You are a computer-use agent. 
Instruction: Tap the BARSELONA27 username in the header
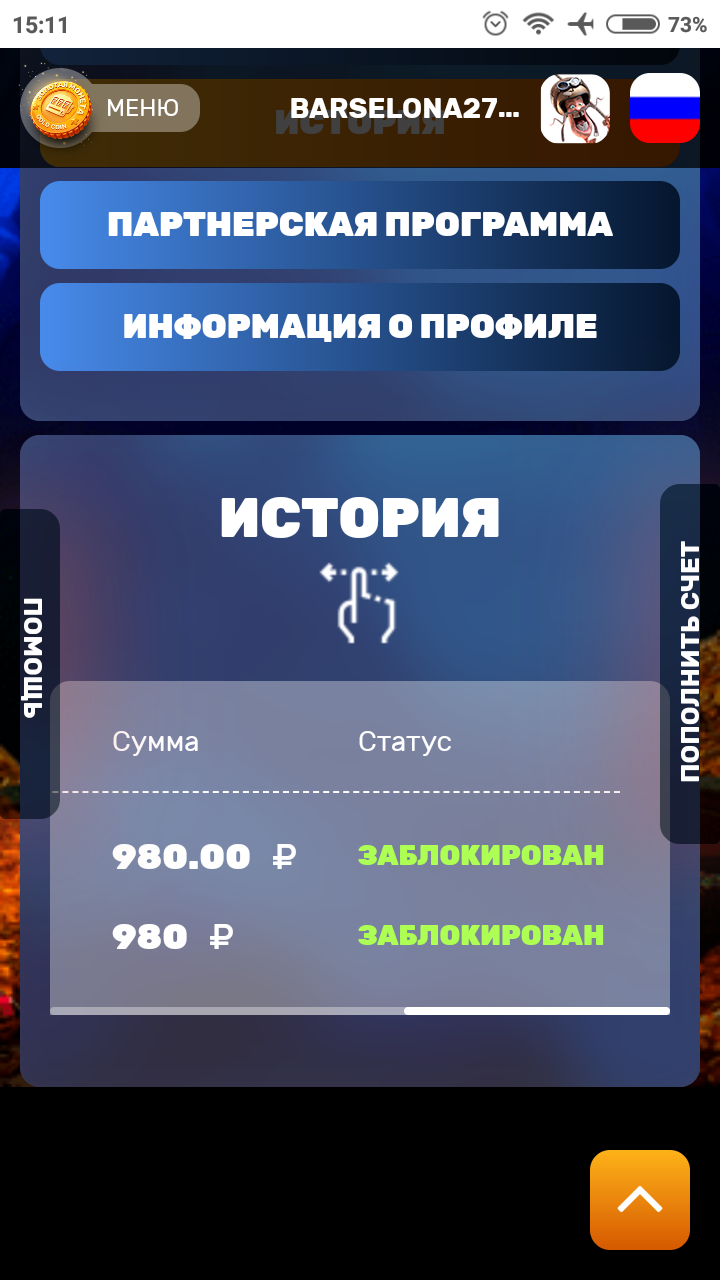404,109
